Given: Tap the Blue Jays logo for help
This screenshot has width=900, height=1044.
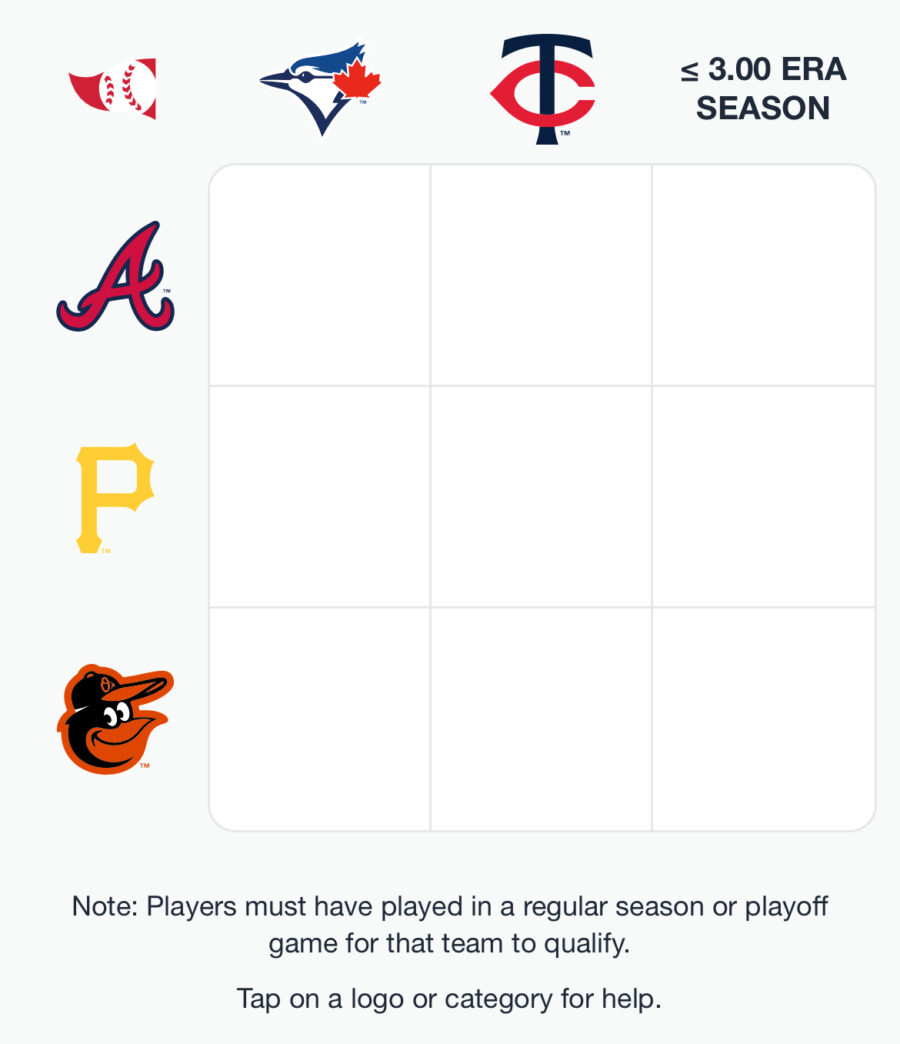Looking at the screenshot, I should click(x=320, y=88).
